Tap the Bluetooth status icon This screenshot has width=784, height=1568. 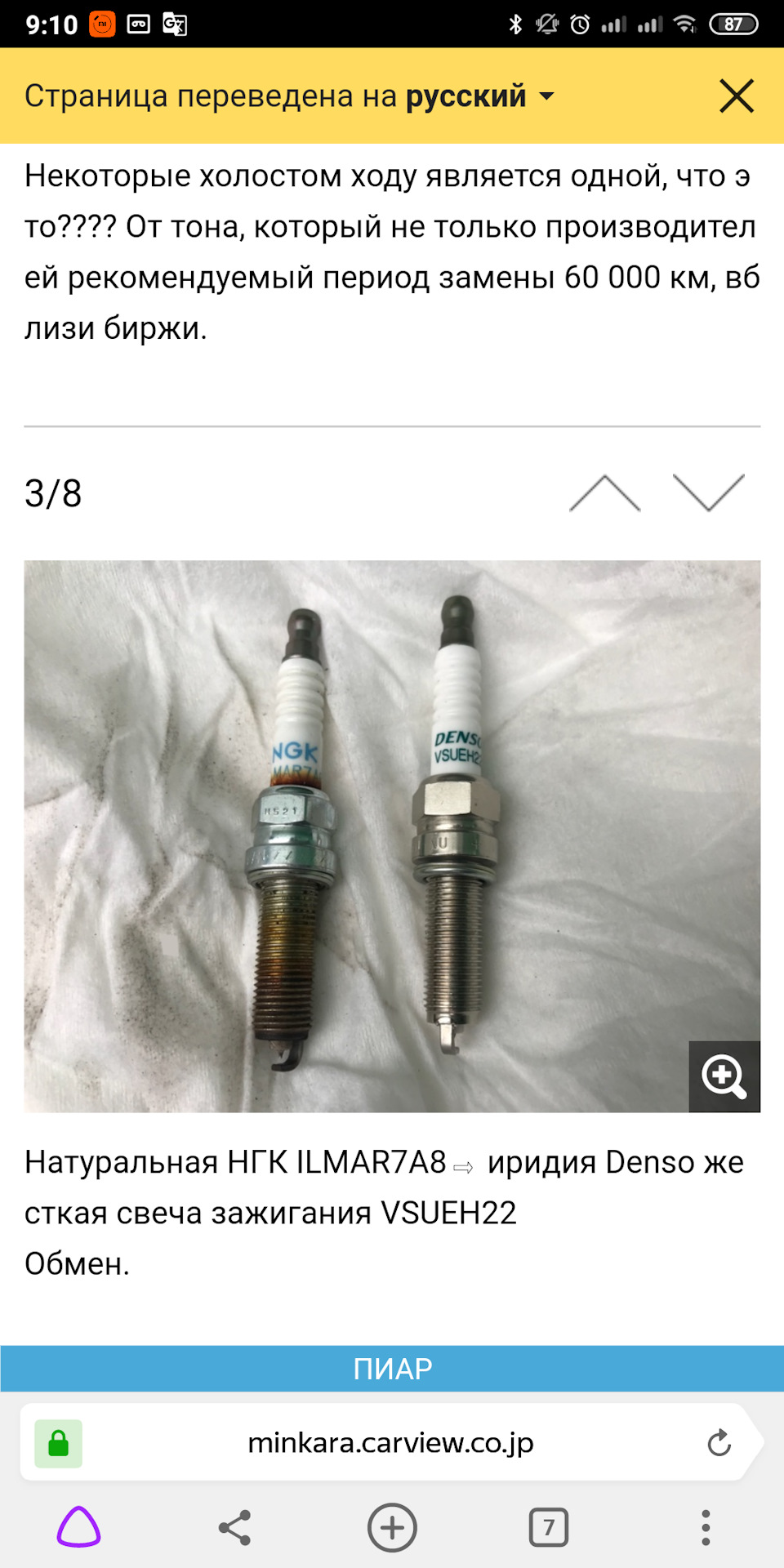click(x=514, y=24)
